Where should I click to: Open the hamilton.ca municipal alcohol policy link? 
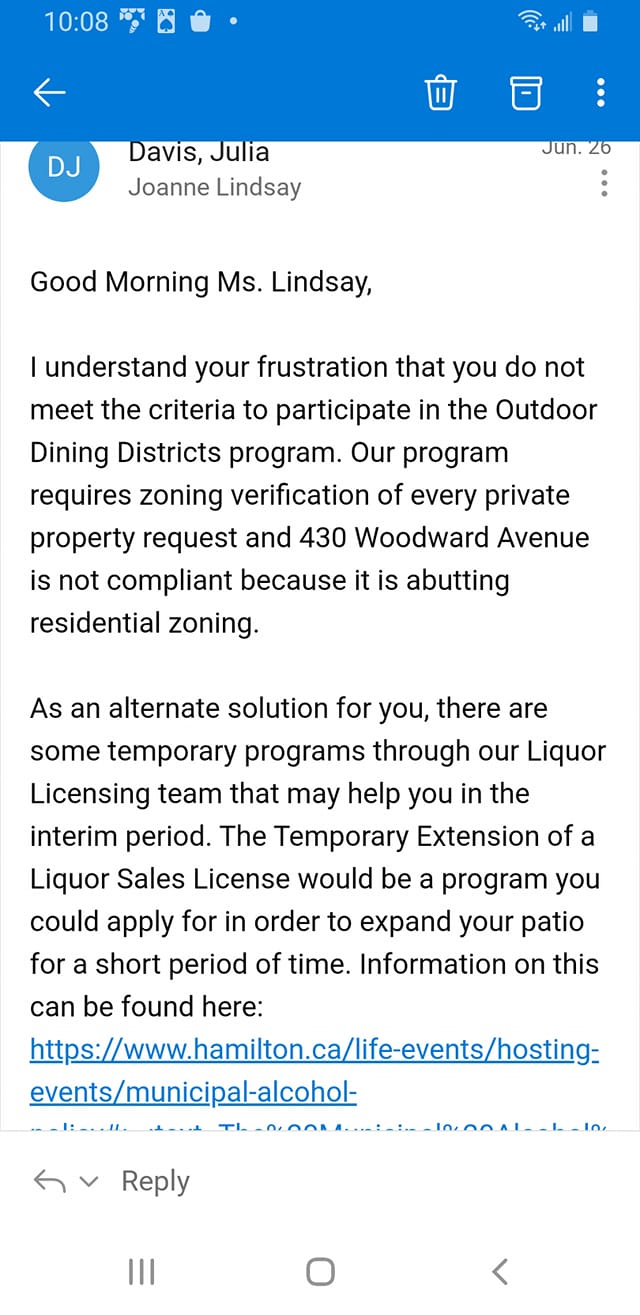click(314, 1050)
